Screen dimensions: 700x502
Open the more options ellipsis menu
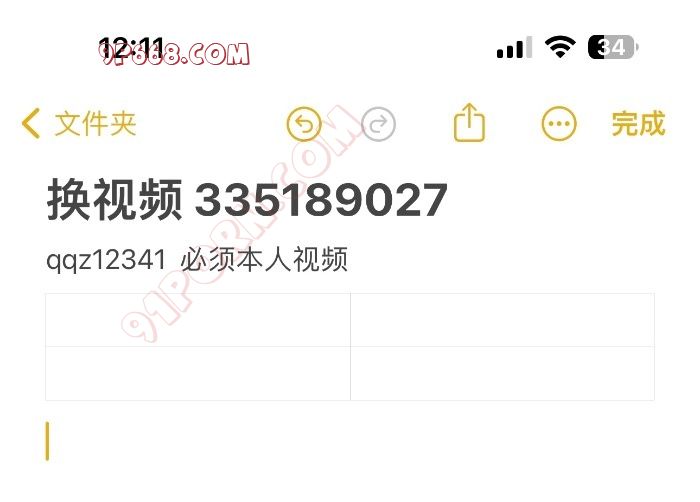pyautogui.click(x=559, y=125)
